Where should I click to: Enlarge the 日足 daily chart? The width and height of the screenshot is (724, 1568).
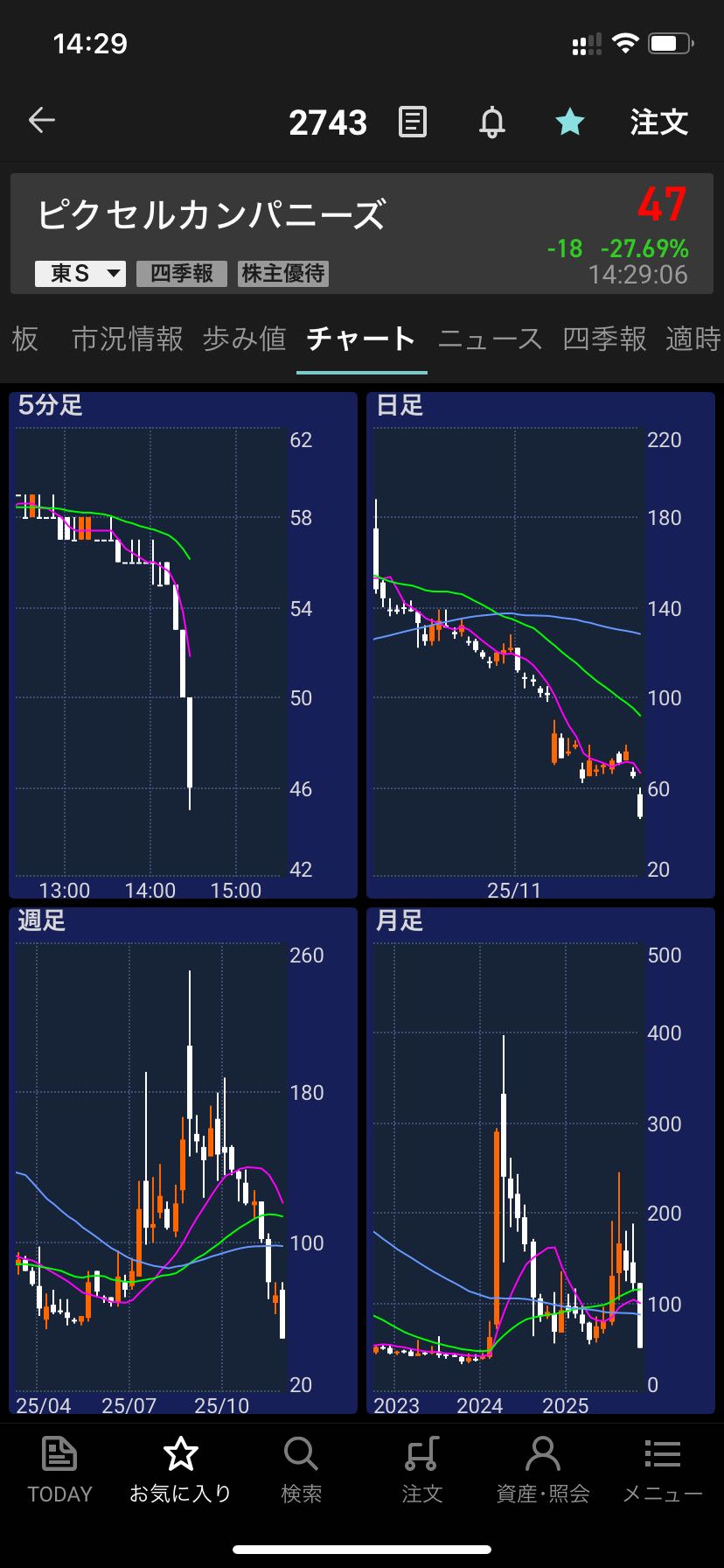tap(540, 646)
